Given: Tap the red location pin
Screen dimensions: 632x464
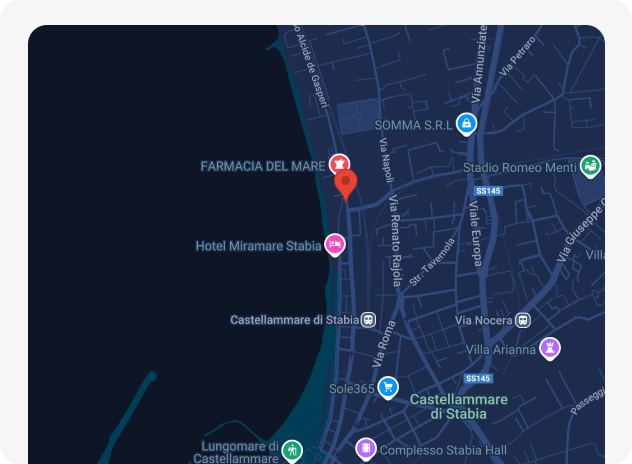Looking at the screenshot, I should pyautogui.click(x=346, y=184).
